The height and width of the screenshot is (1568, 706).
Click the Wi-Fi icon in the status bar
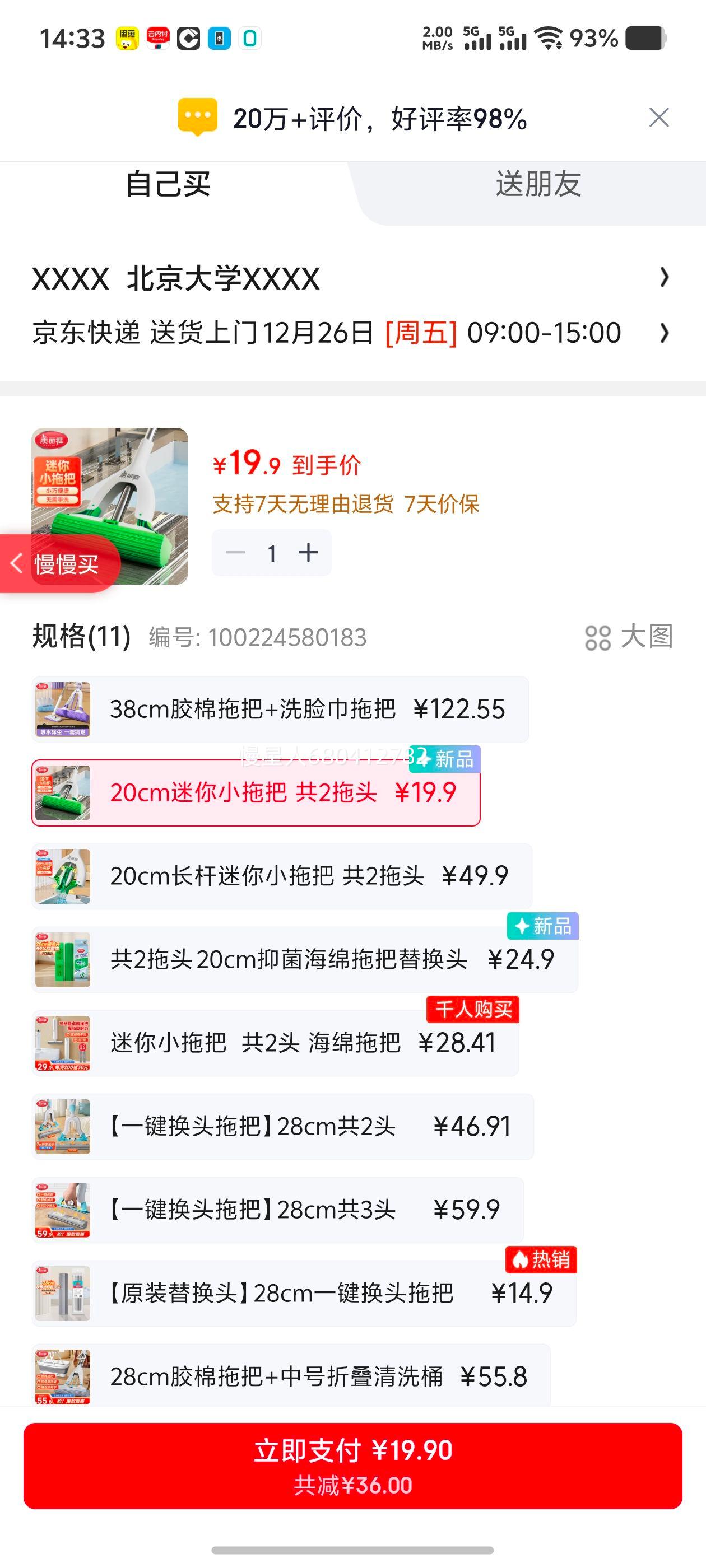click(x=550, y=38)
